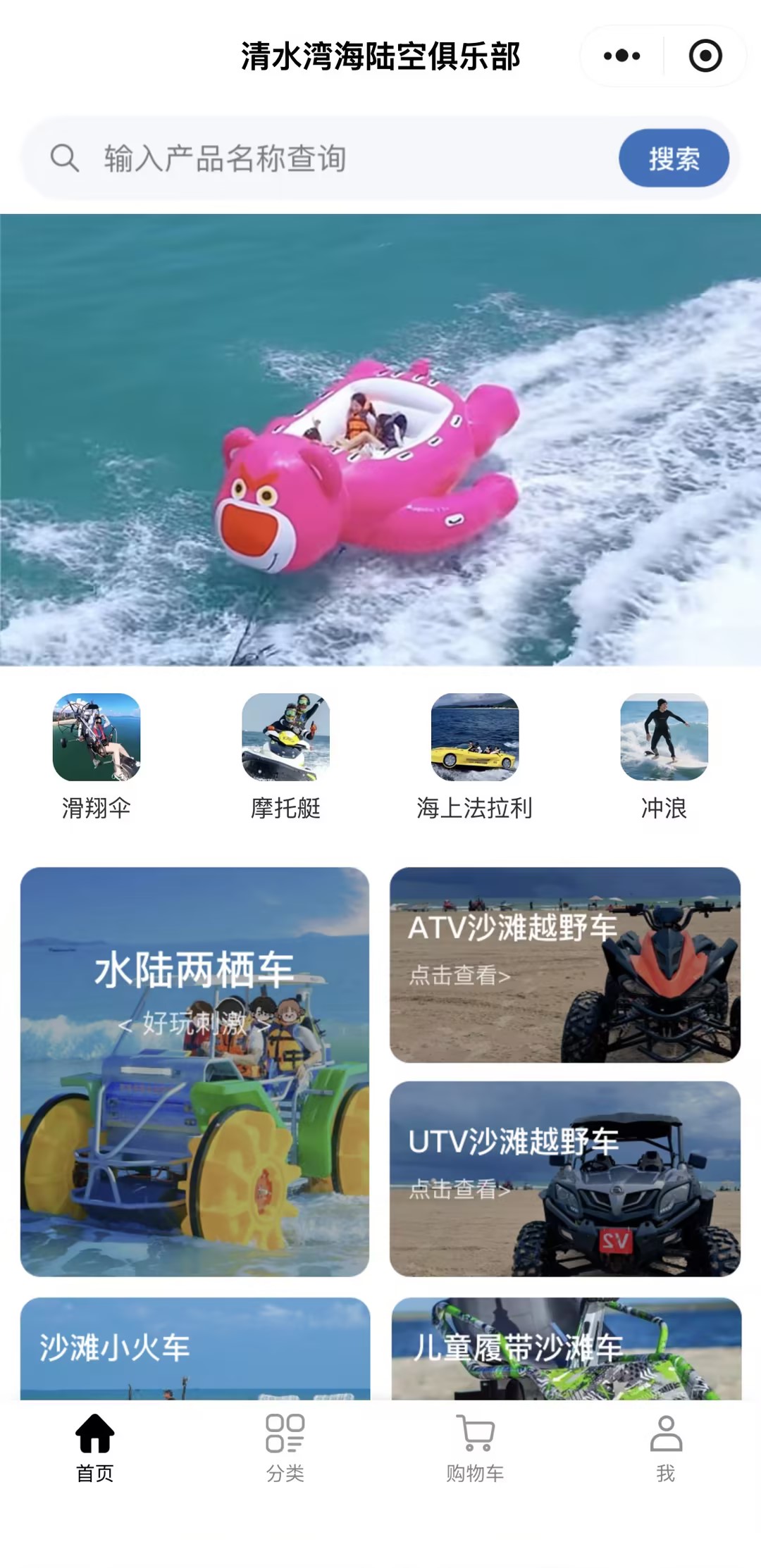
Task: Switch to the 购物车 tab
Action: 475,1448
